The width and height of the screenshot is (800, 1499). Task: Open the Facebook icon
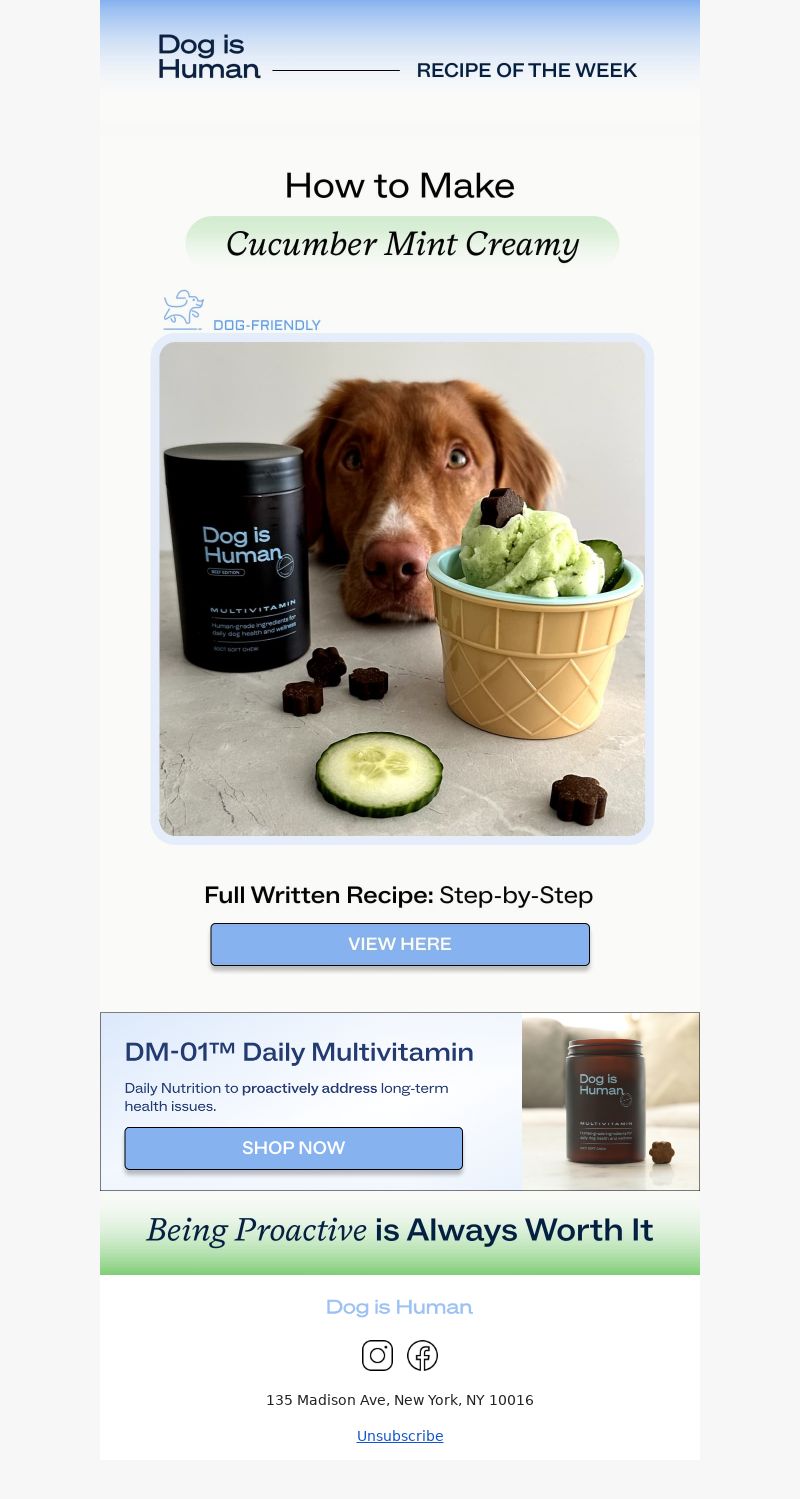coord(422,1356)
